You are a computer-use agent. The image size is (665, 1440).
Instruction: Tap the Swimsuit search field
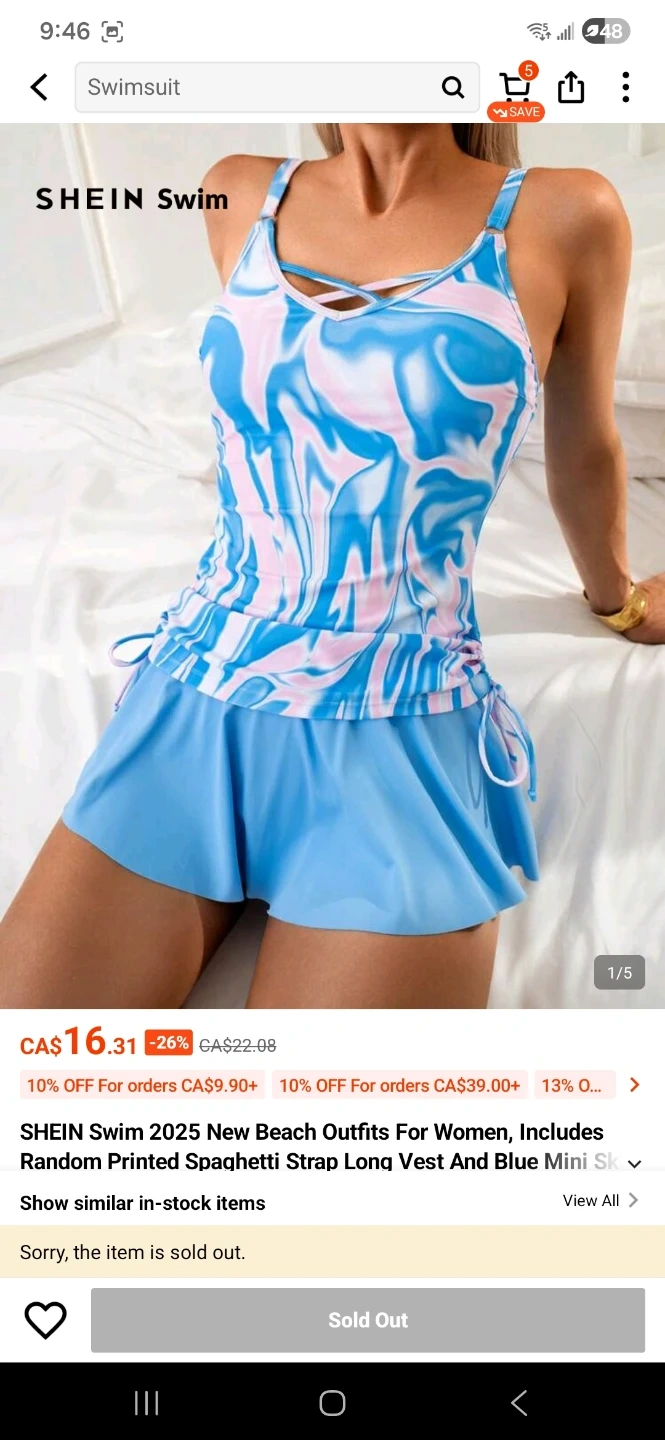(x=277, y=87)
